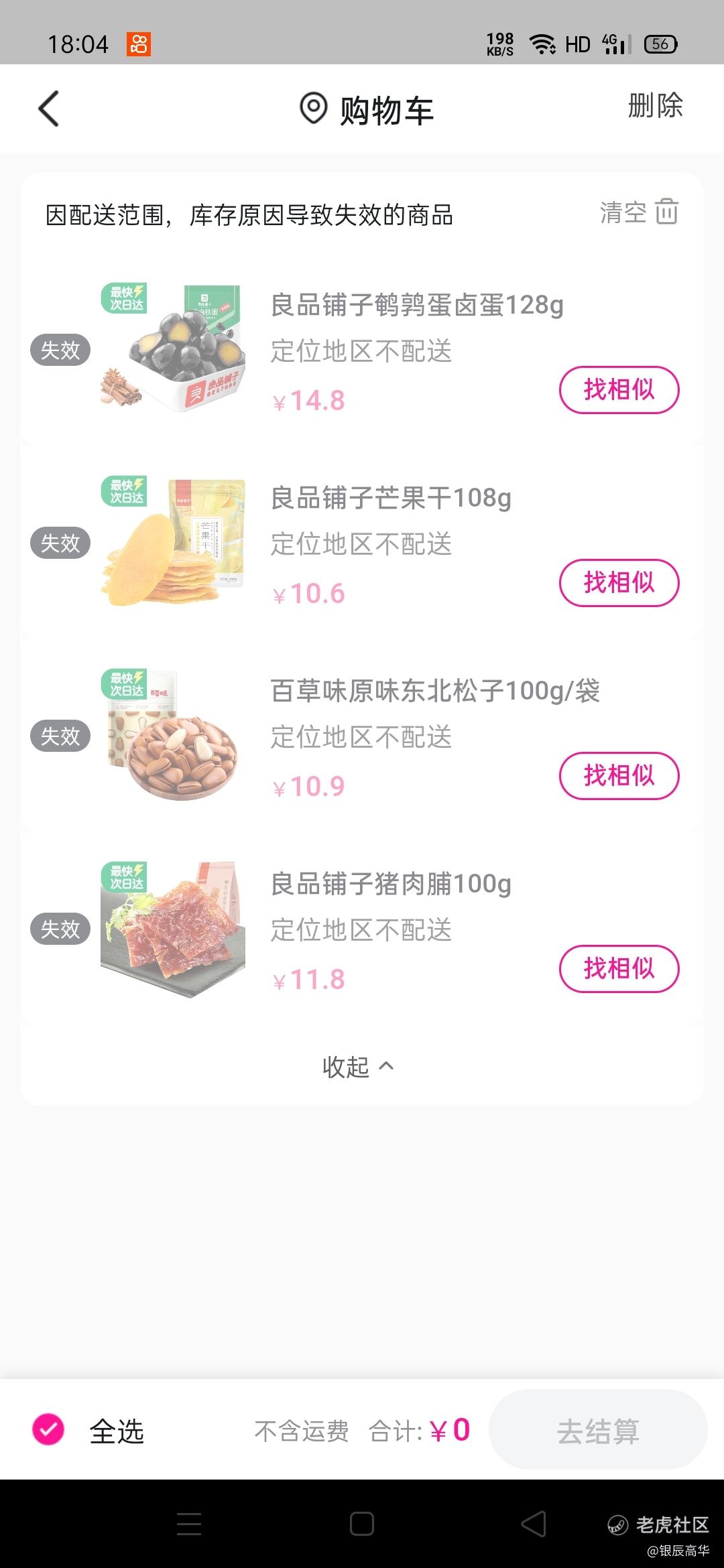Tap 删除 in the top bar

pos(655,106)
